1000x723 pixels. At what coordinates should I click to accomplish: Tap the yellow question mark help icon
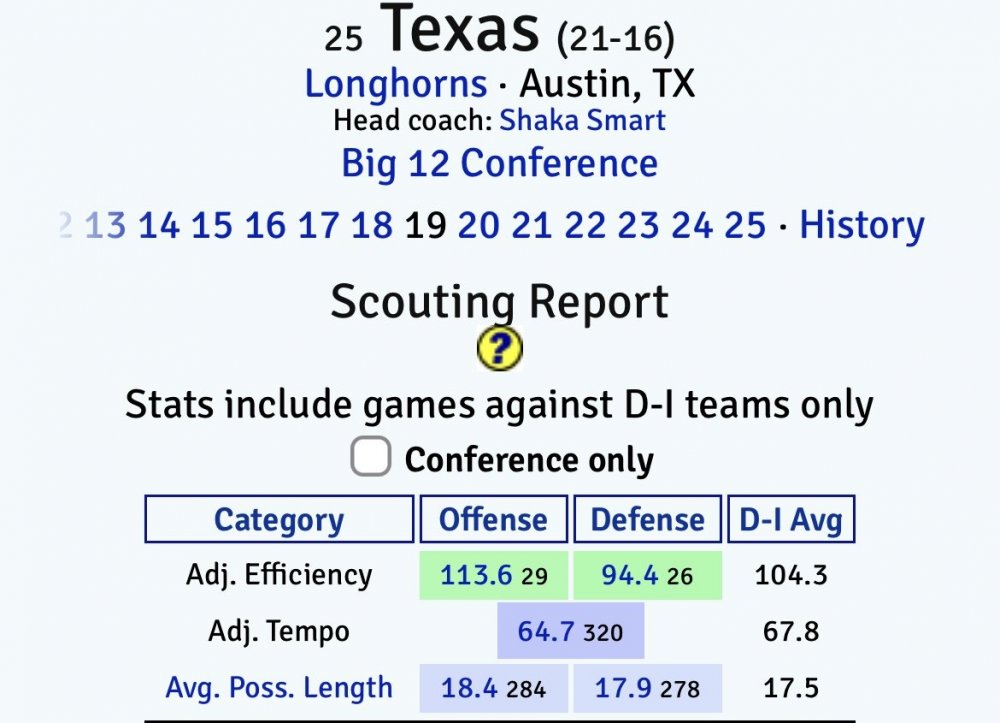(x=500, y=350)
